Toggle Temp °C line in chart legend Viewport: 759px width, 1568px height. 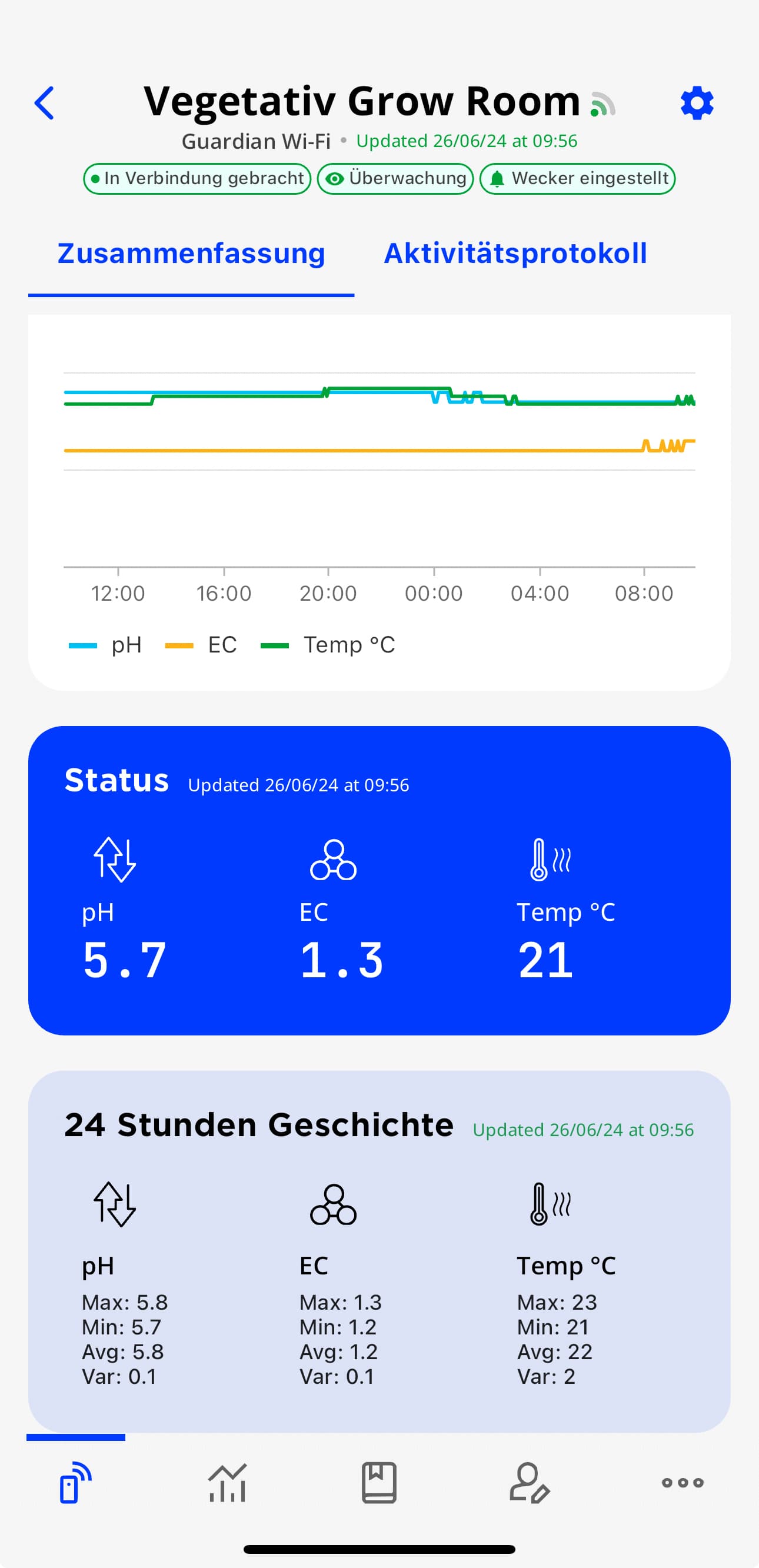click(x=329, y=645)
